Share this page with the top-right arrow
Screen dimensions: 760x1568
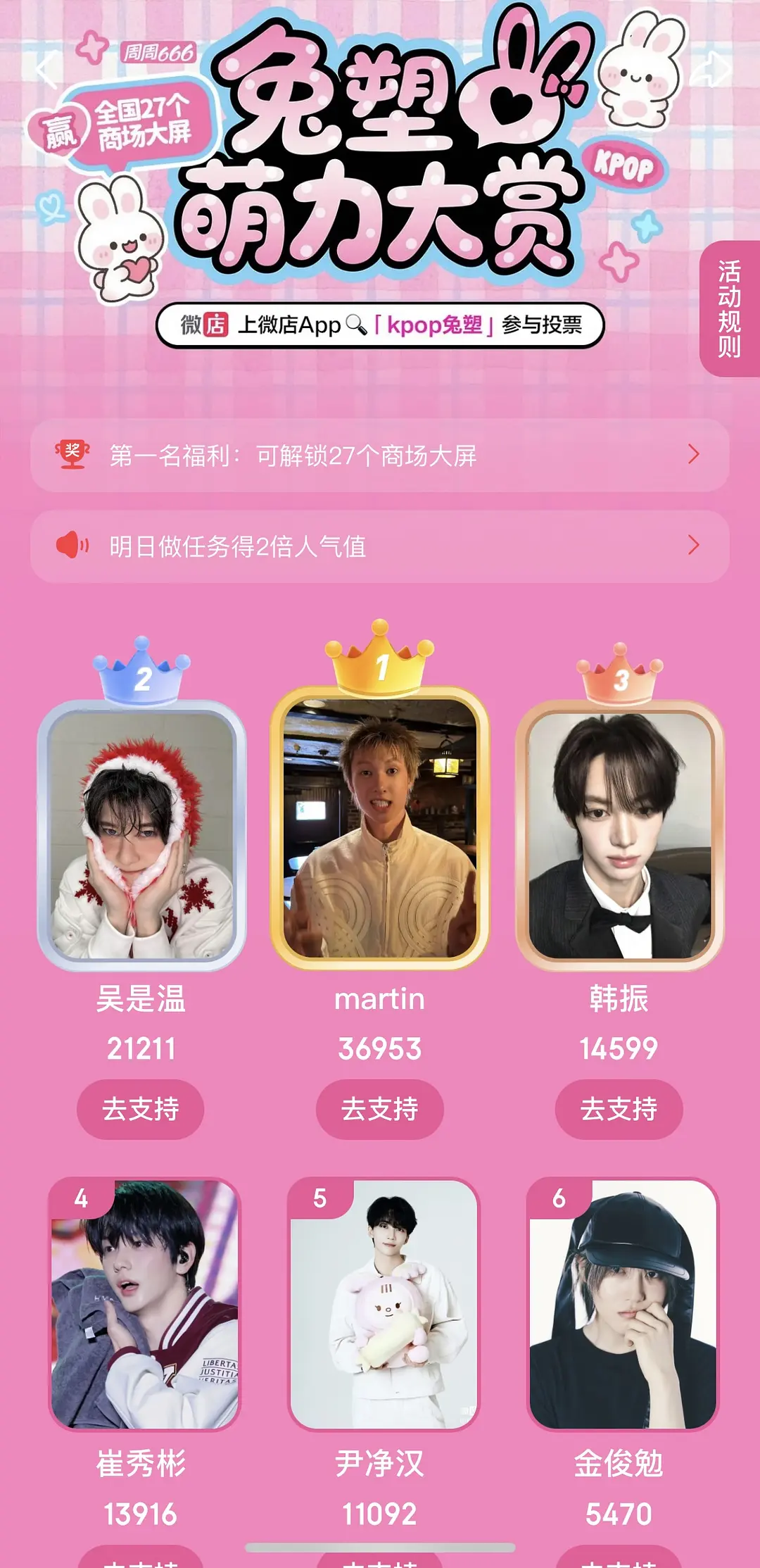[711, 68]
